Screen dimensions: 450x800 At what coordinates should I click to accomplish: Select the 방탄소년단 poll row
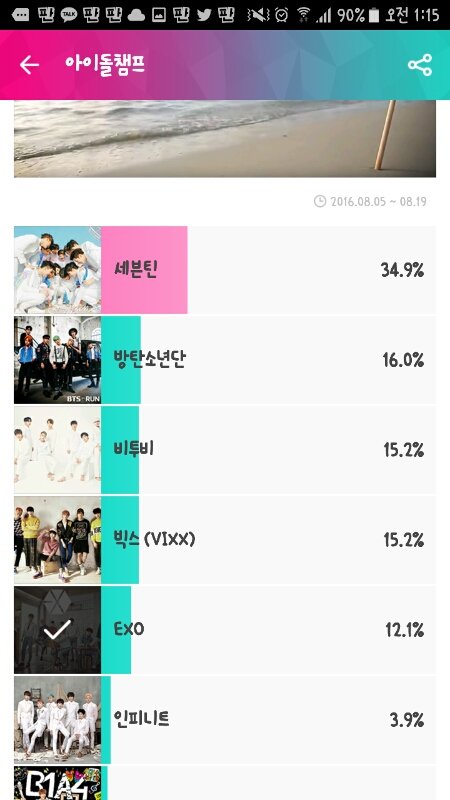coord(225,360)
